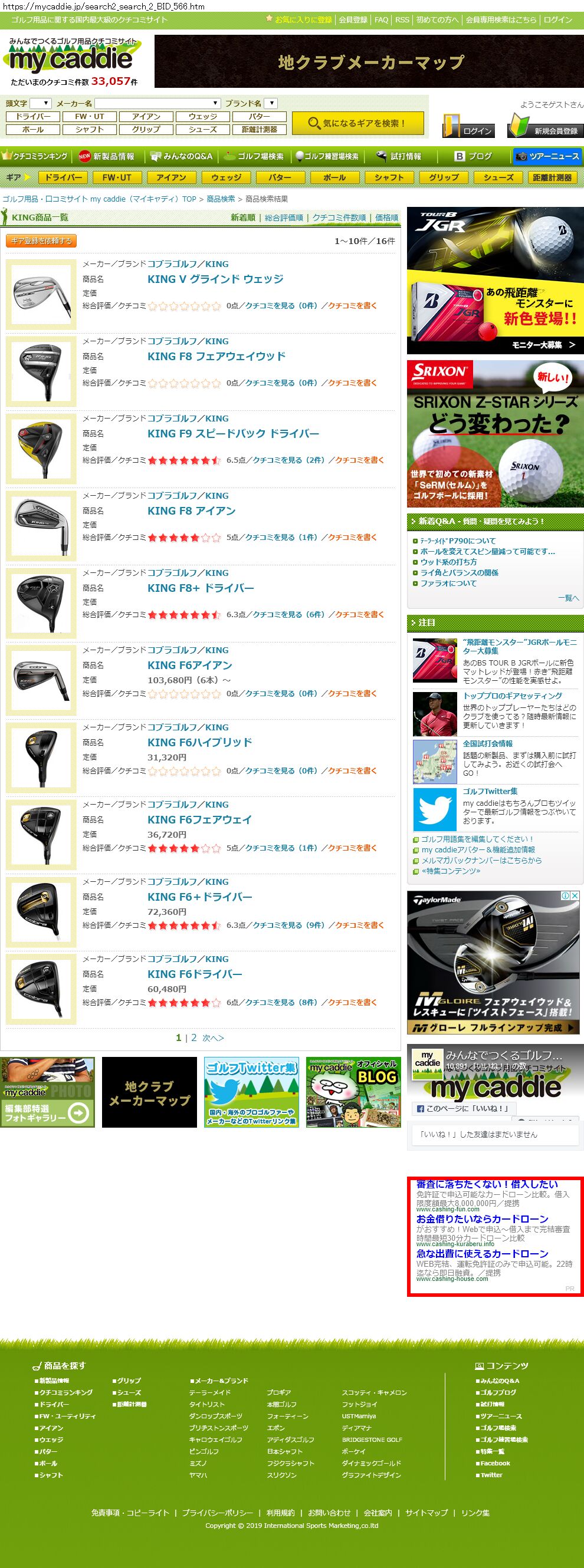Viewport: 584px width, 1568px height.
Task: Open the メーカー名 dropdown
Action: pyautogui.click(x=157, y=104)
